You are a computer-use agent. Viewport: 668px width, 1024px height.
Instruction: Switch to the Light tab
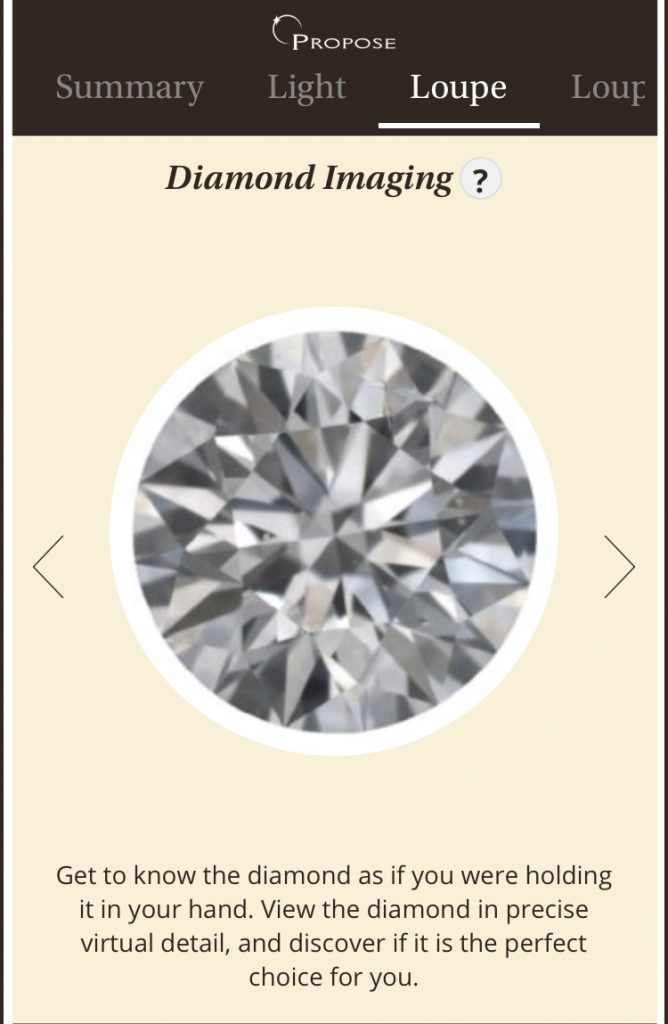(306, 88)
